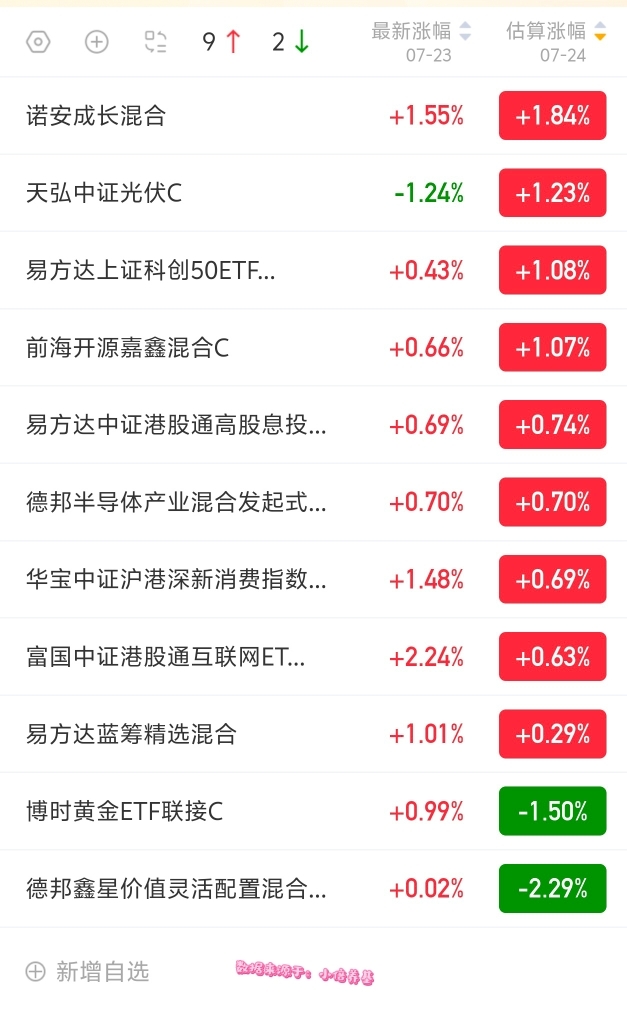627x1033 pixels.
Task: Open the hexagon settings icon
Action: pyautogui.click(x=38, y=42)
